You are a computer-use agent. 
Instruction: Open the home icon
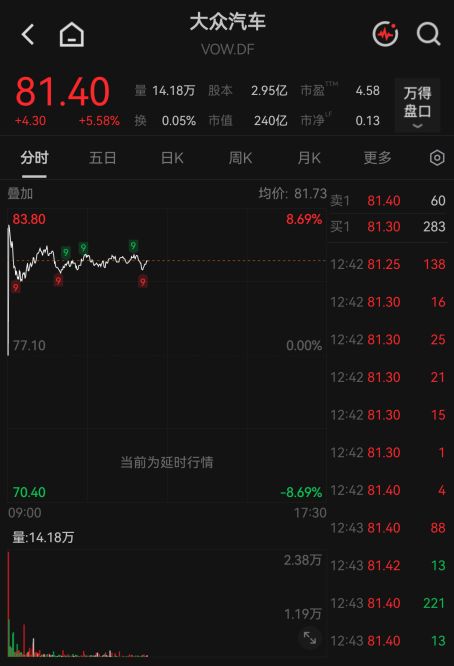coord(71,34)
